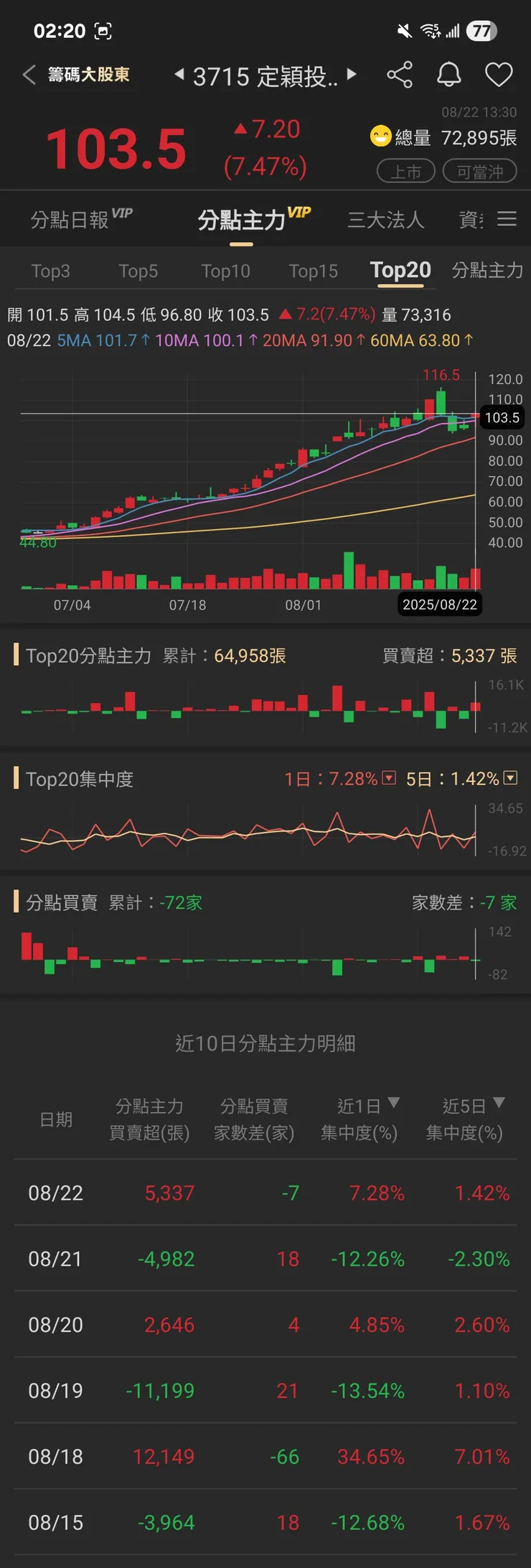Toggle the boxed arrow beside 5日 1.42%
The height and width of the screenshot is (1568, 531).
[x=510, y=778]
